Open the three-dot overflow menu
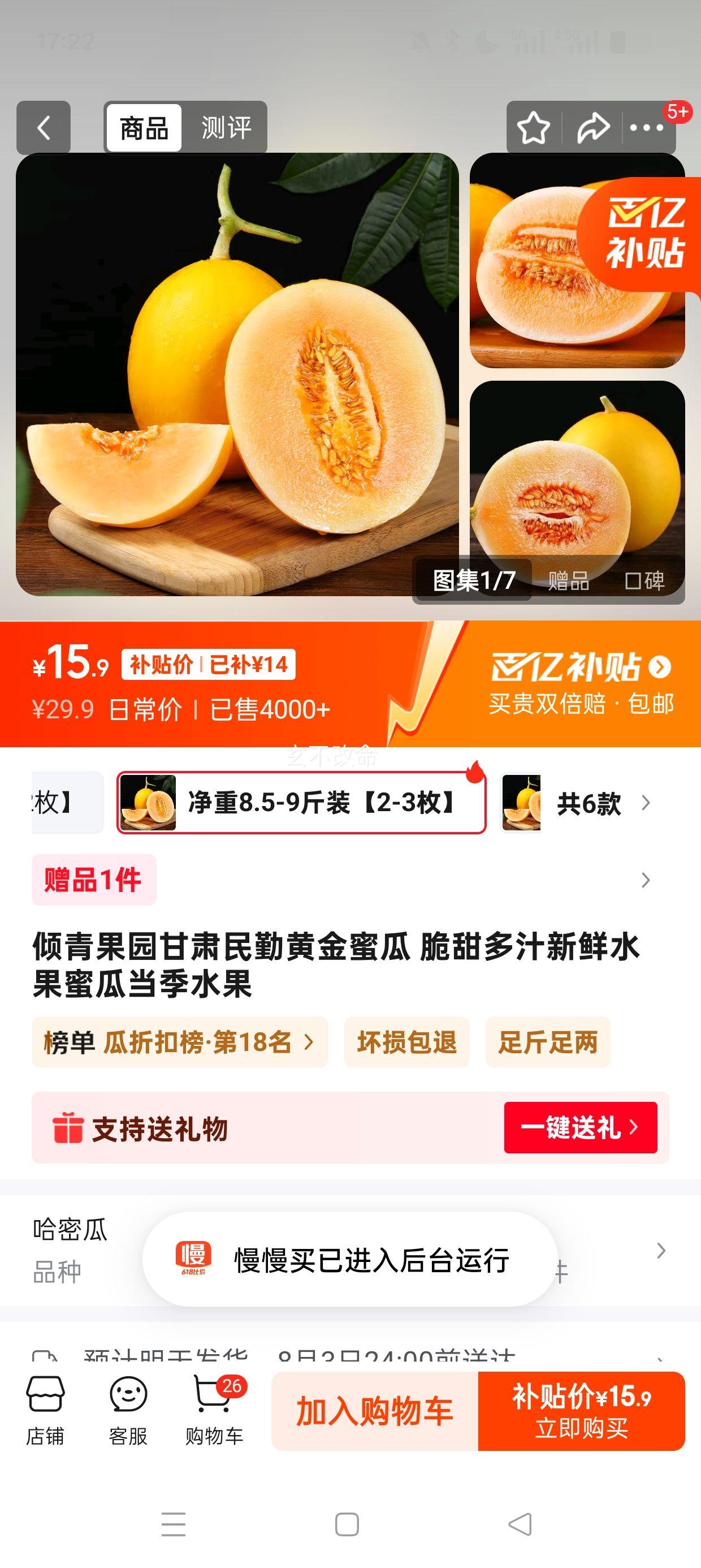This screenshot has width=701, height=1568. [647, 128]
